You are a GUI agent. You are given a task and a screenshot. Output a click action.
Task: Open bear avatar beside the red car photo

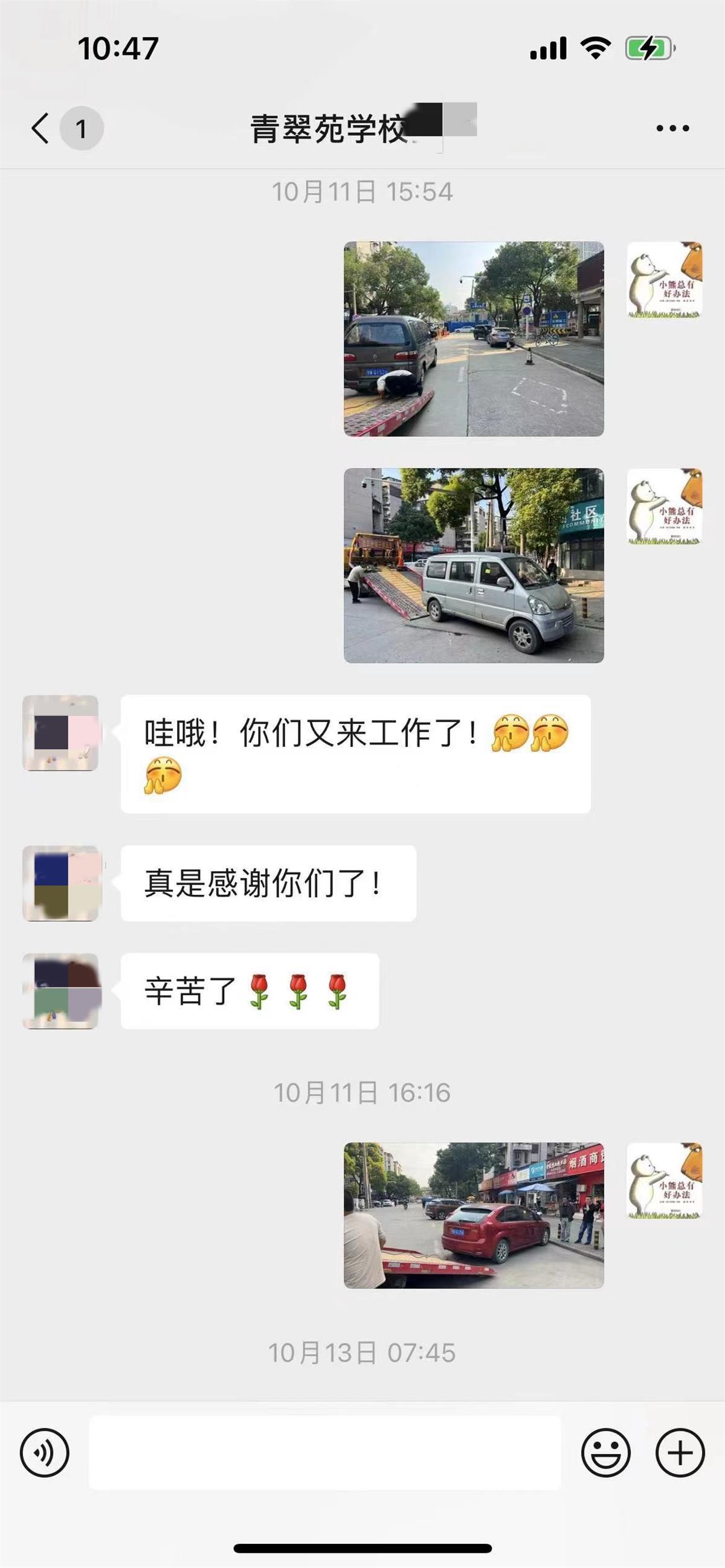click(x=665, y=1180)
